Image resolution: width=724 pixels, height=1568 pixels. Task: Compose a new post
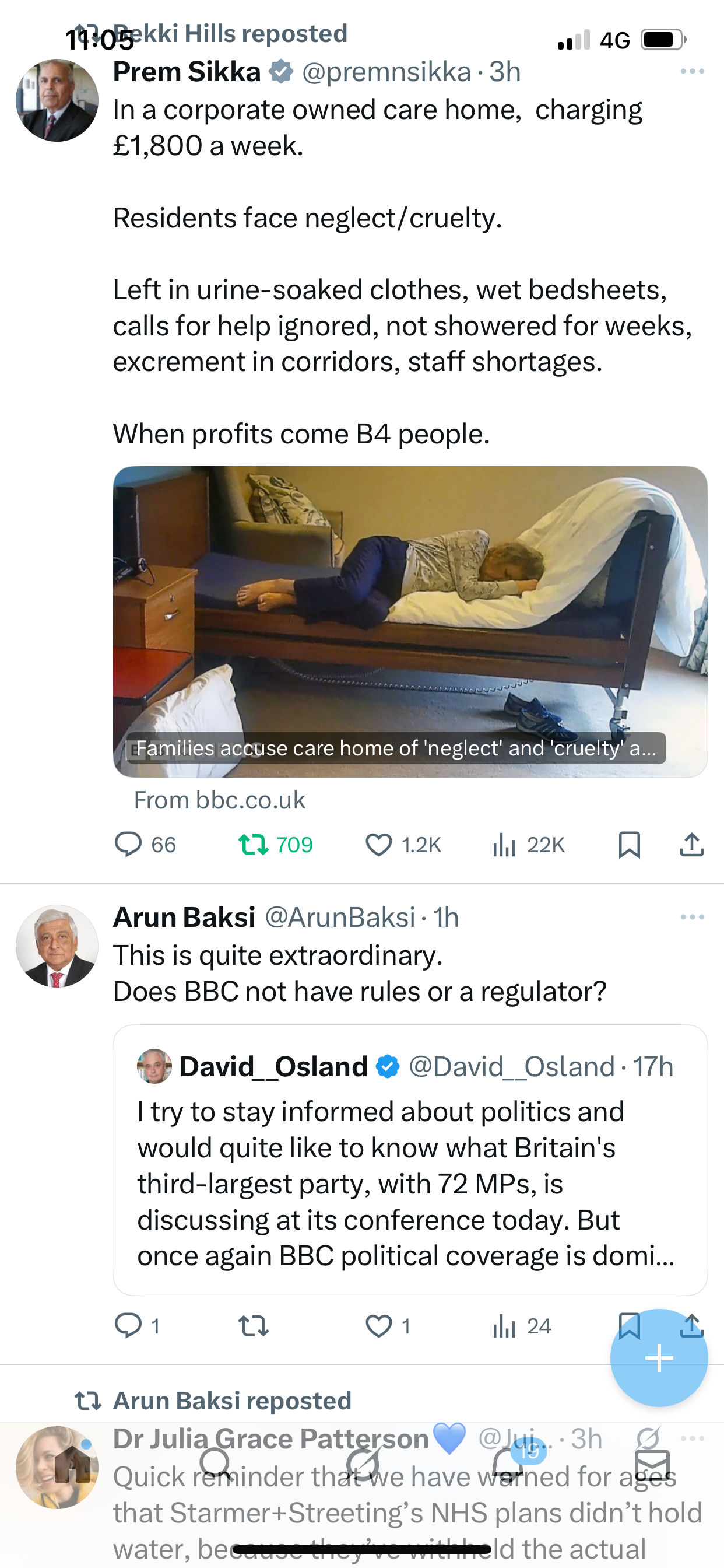click(659, 1358)
